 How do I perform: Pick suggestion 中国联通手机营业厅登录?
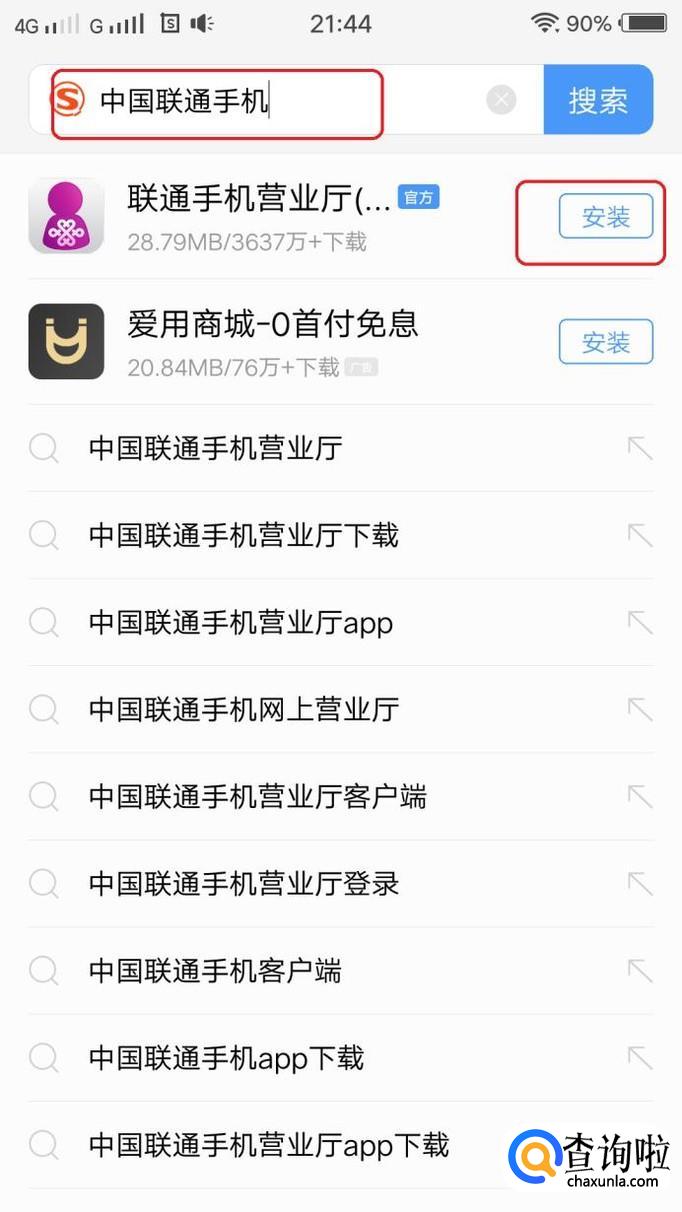(x=244, y=883)
